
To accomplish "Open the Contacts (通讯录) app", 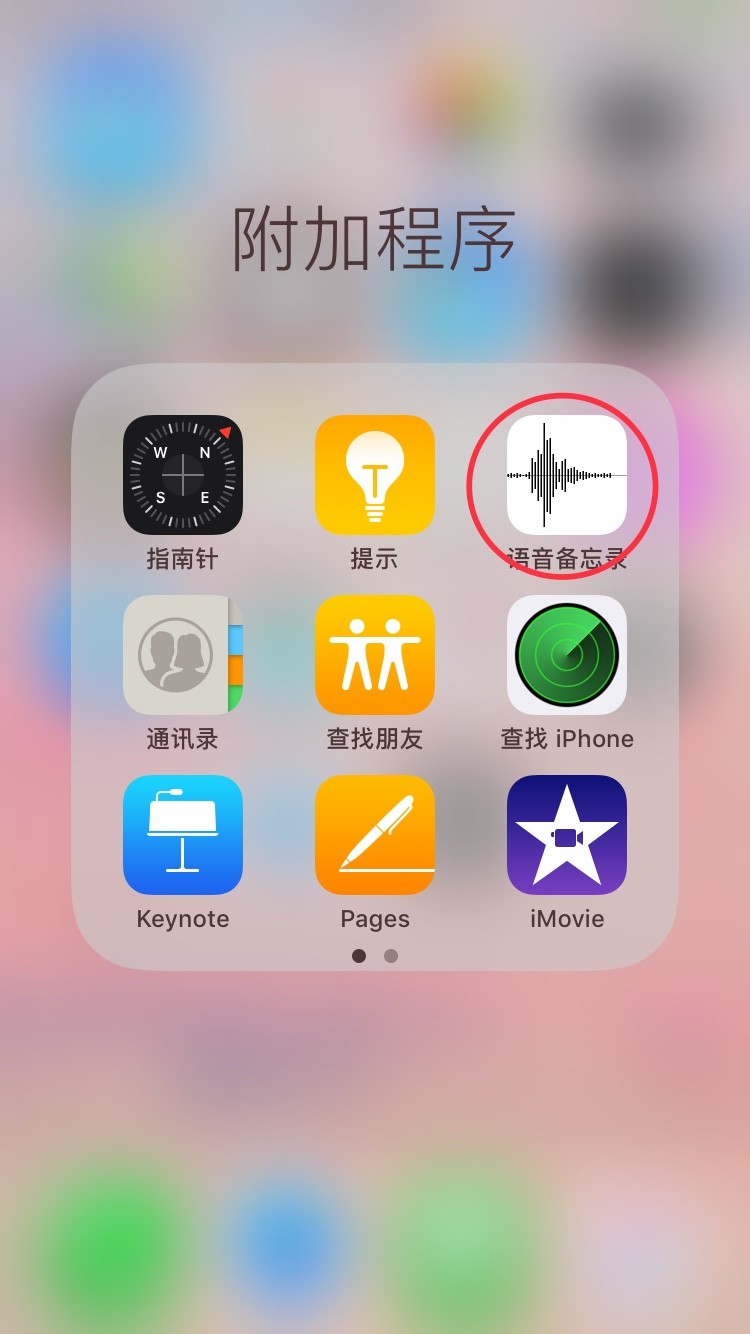I will (183, 654).
